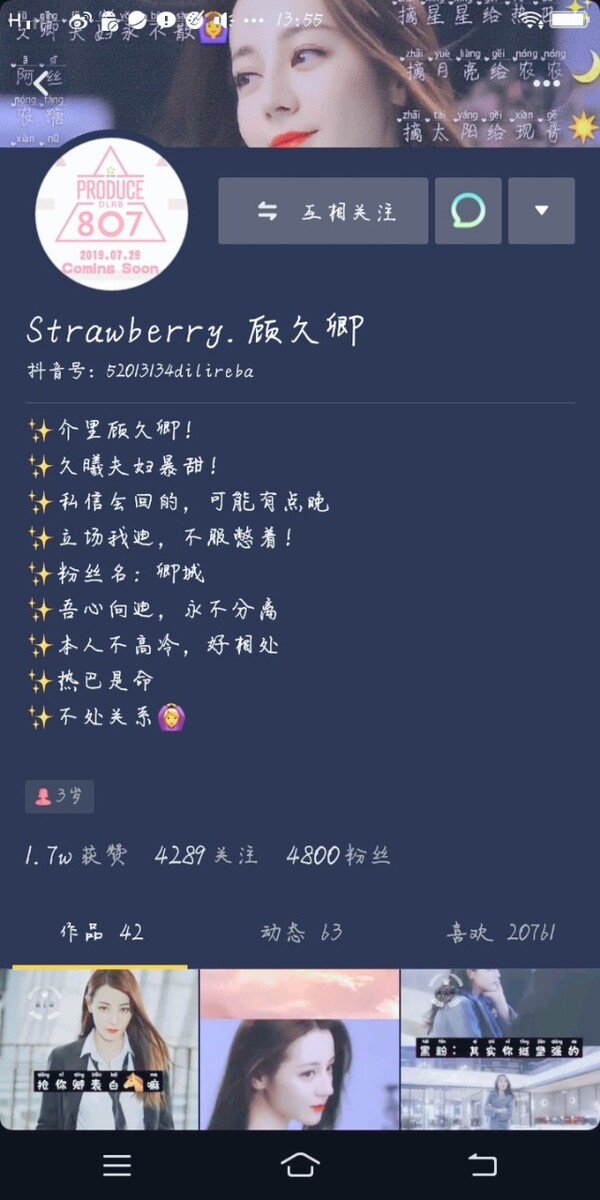Tap the system home button

coord(300,1163)
